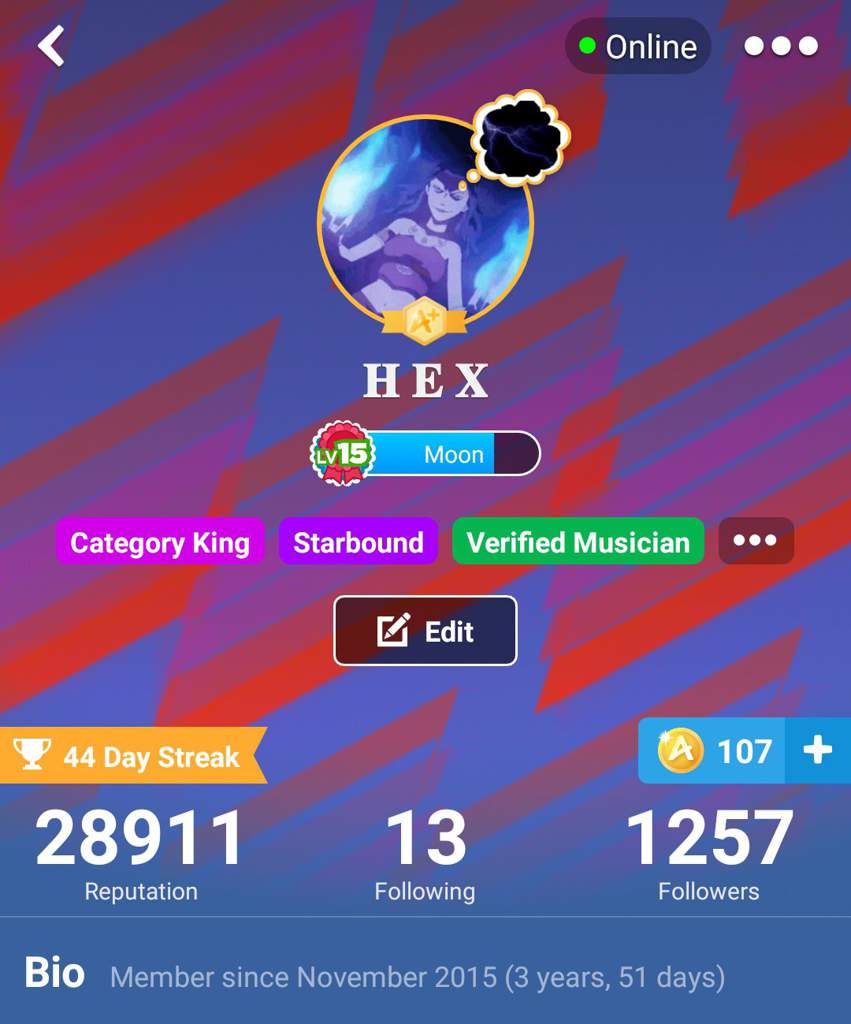The width and height of the screenshot is (851, 1024).
Task: Open the 107 coins balance
Action: (714, 751)
